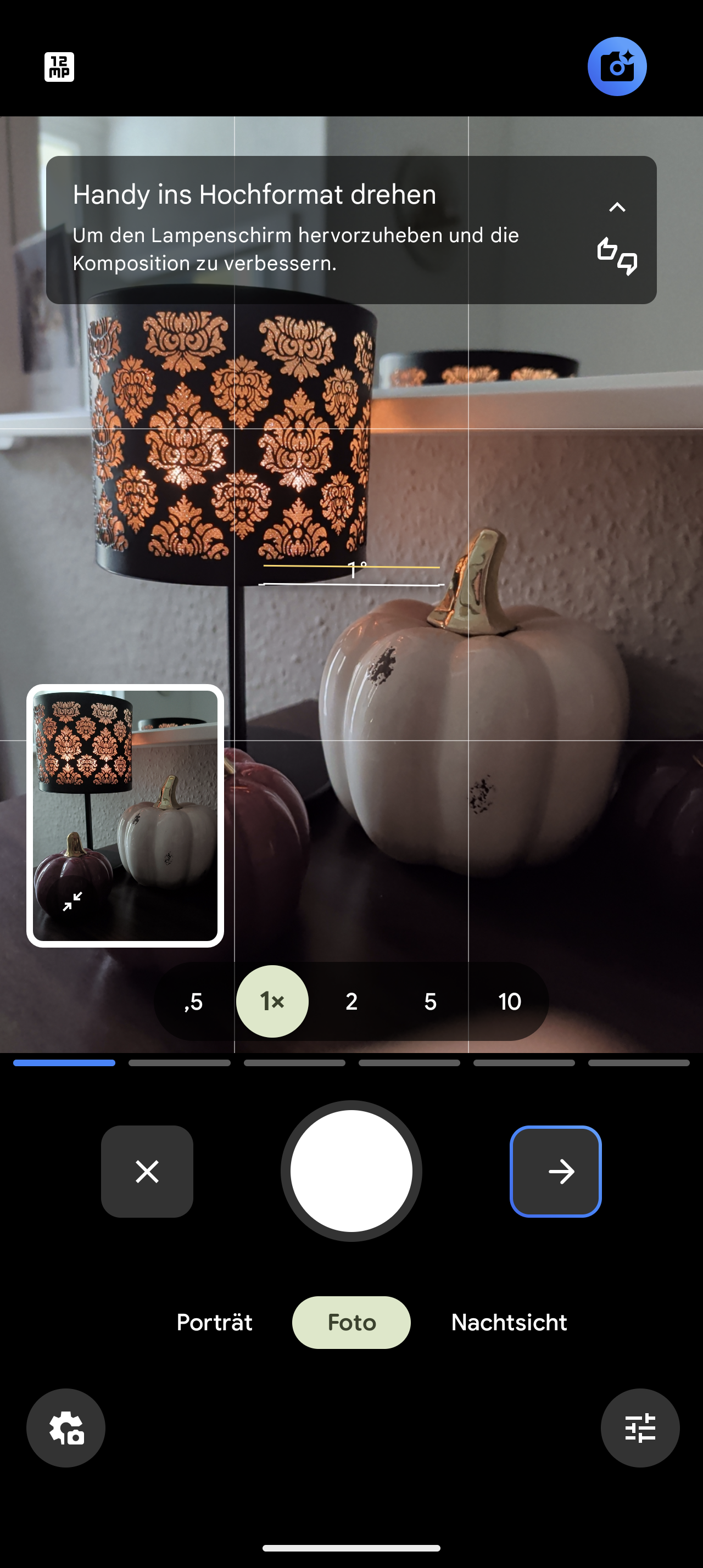
Task: Take a photo with the shutter button
Action: 351,1171
